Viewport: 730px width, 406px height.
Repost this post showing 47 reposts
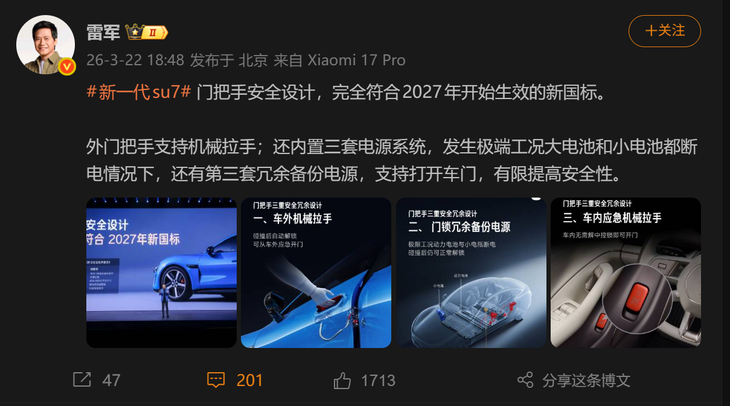[x=97, y=380]
